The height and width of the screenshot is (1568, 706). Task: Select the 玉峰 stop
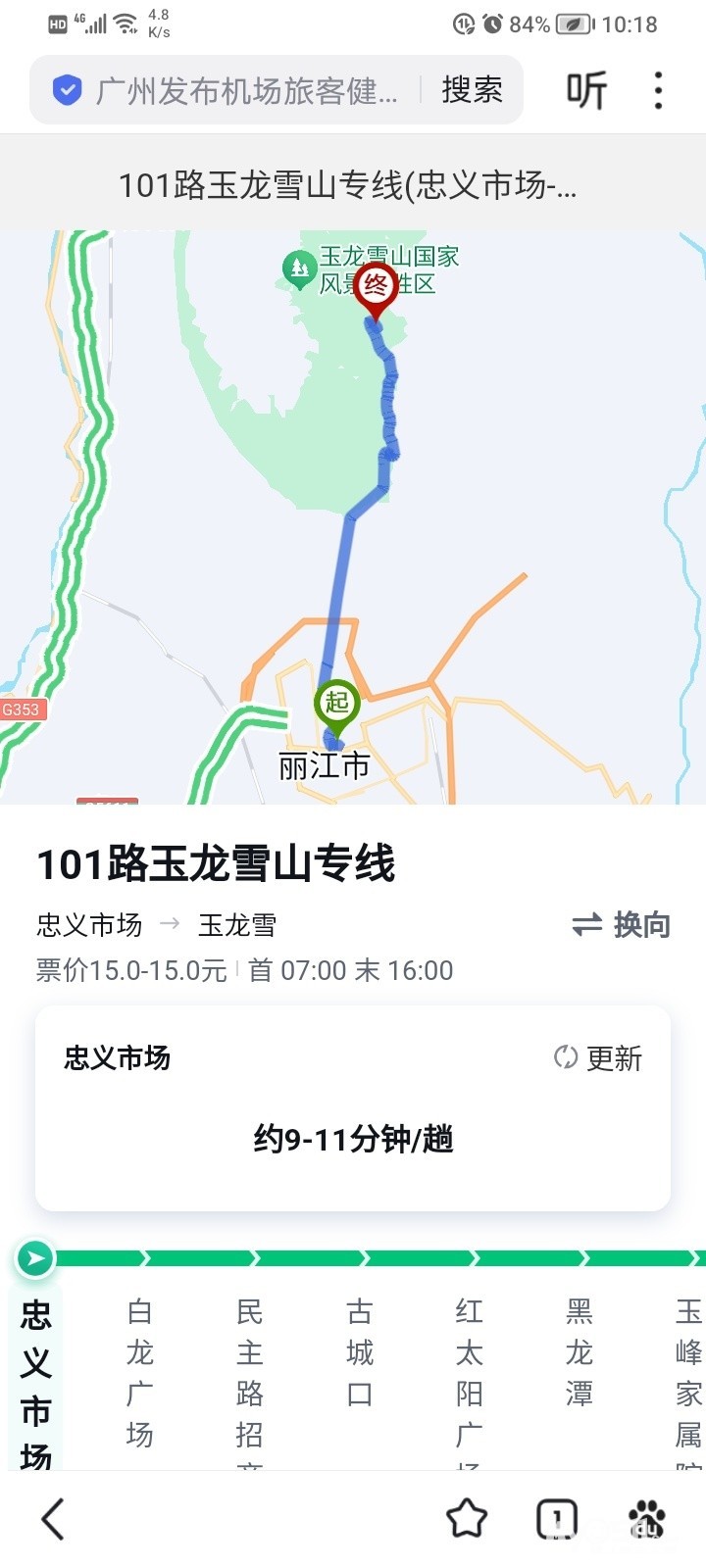688,1372
